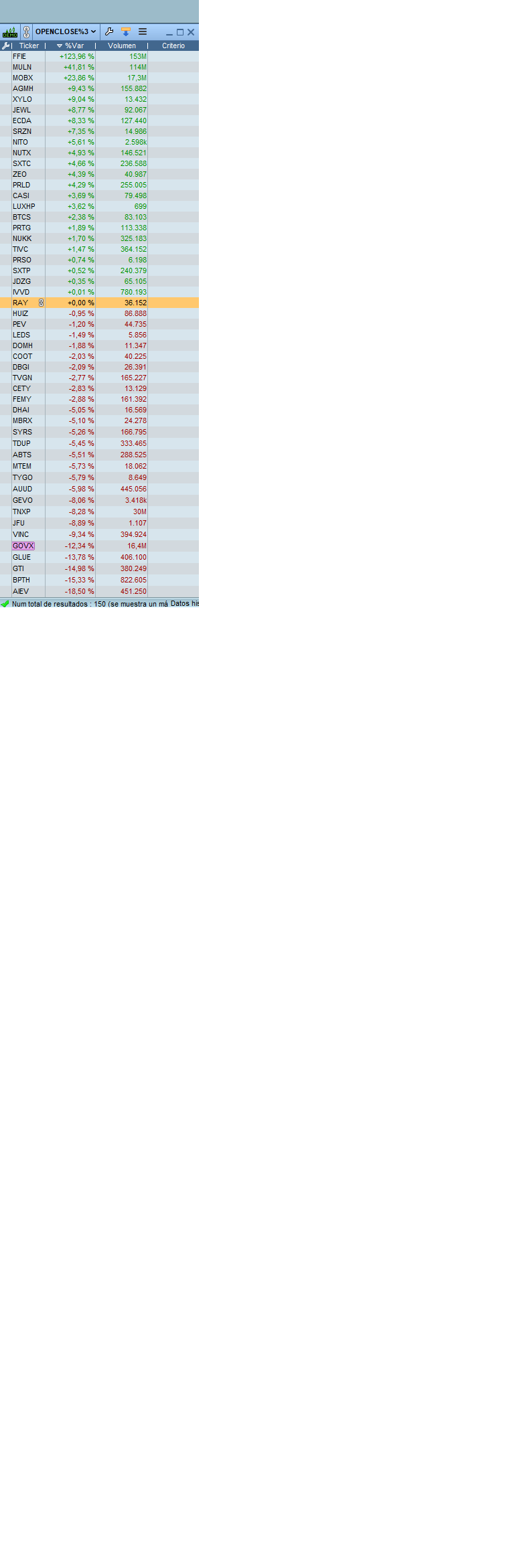The height and width of the screenshot is (1568, 507).
Task: Open the OPENCLOSE%3 screener dropdown
Action: click(x=66, y=31)
